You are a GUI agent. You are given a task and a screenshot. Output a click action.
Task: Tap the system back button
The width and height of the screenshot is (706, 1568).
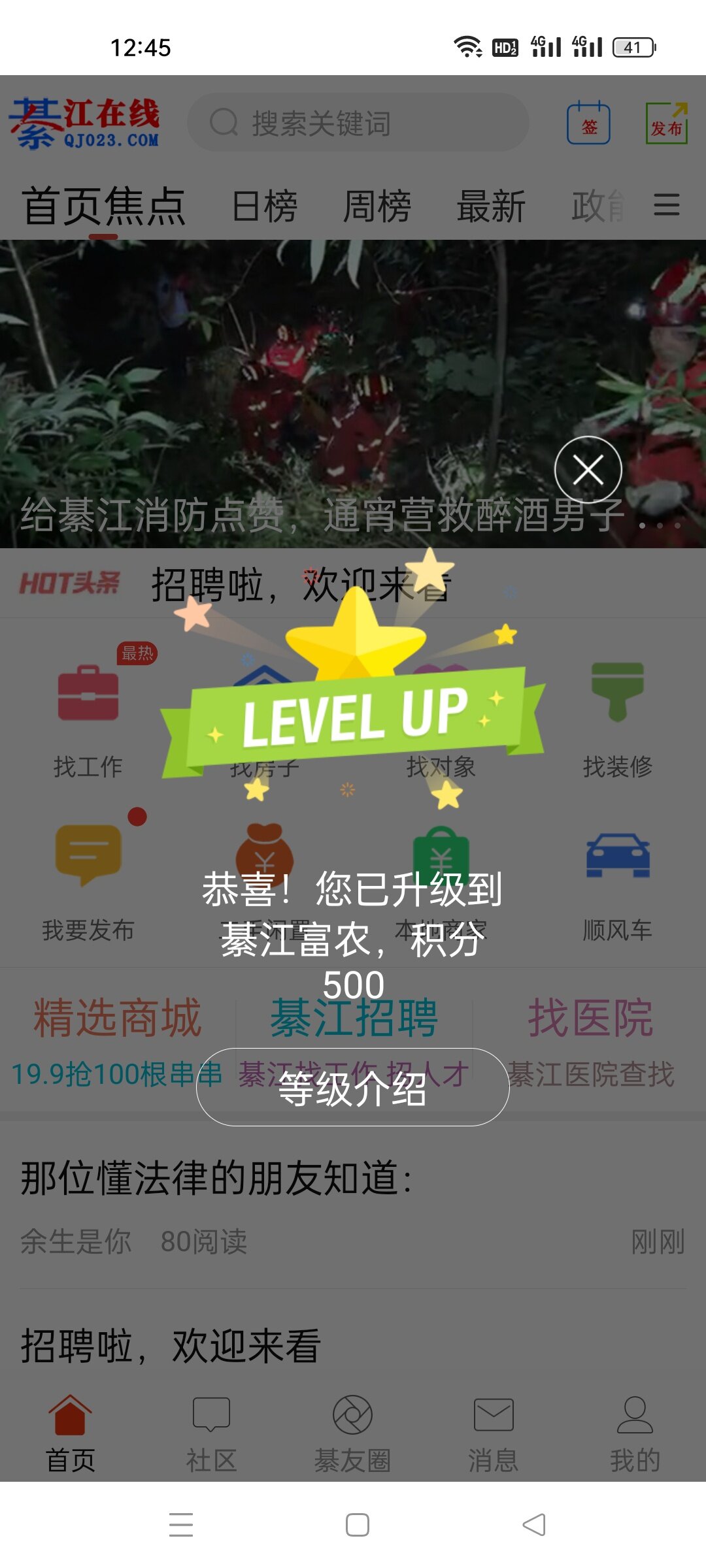point(533,1525)
